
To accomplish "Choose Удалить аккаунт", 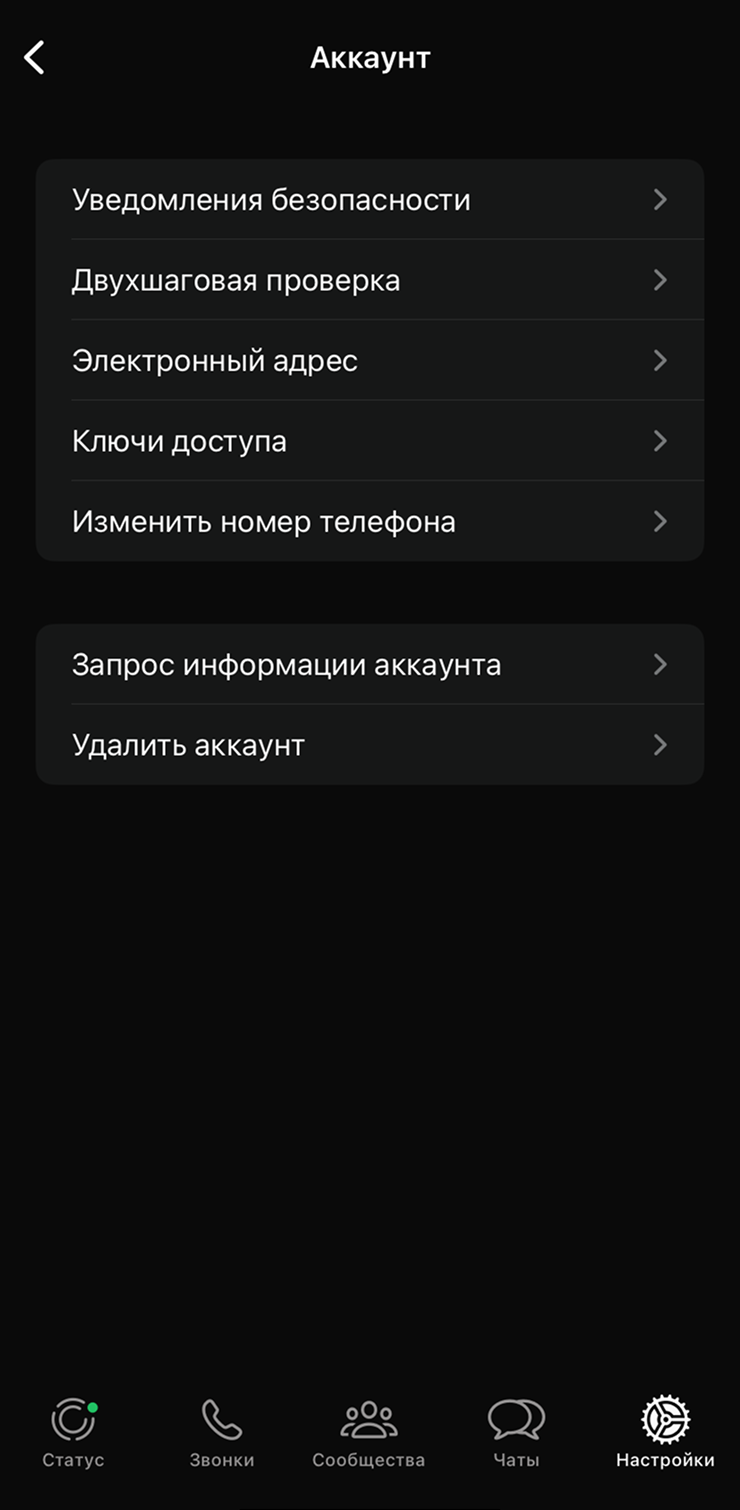I will (370, 745).
